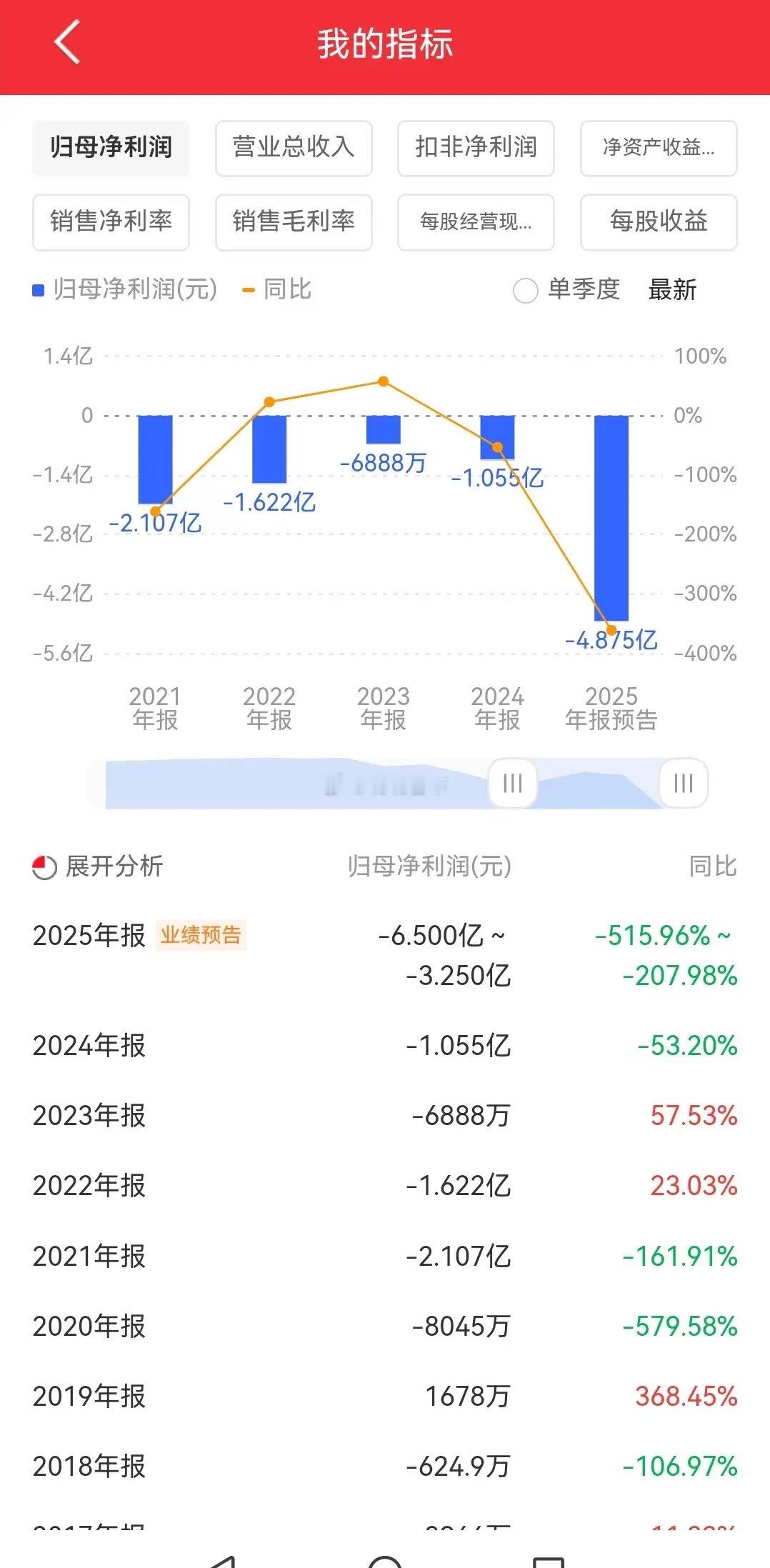Click the 2023 data point on the 同比 line
The width and height of the screenshot is (770, 1568).
click(x=384, y=381)
